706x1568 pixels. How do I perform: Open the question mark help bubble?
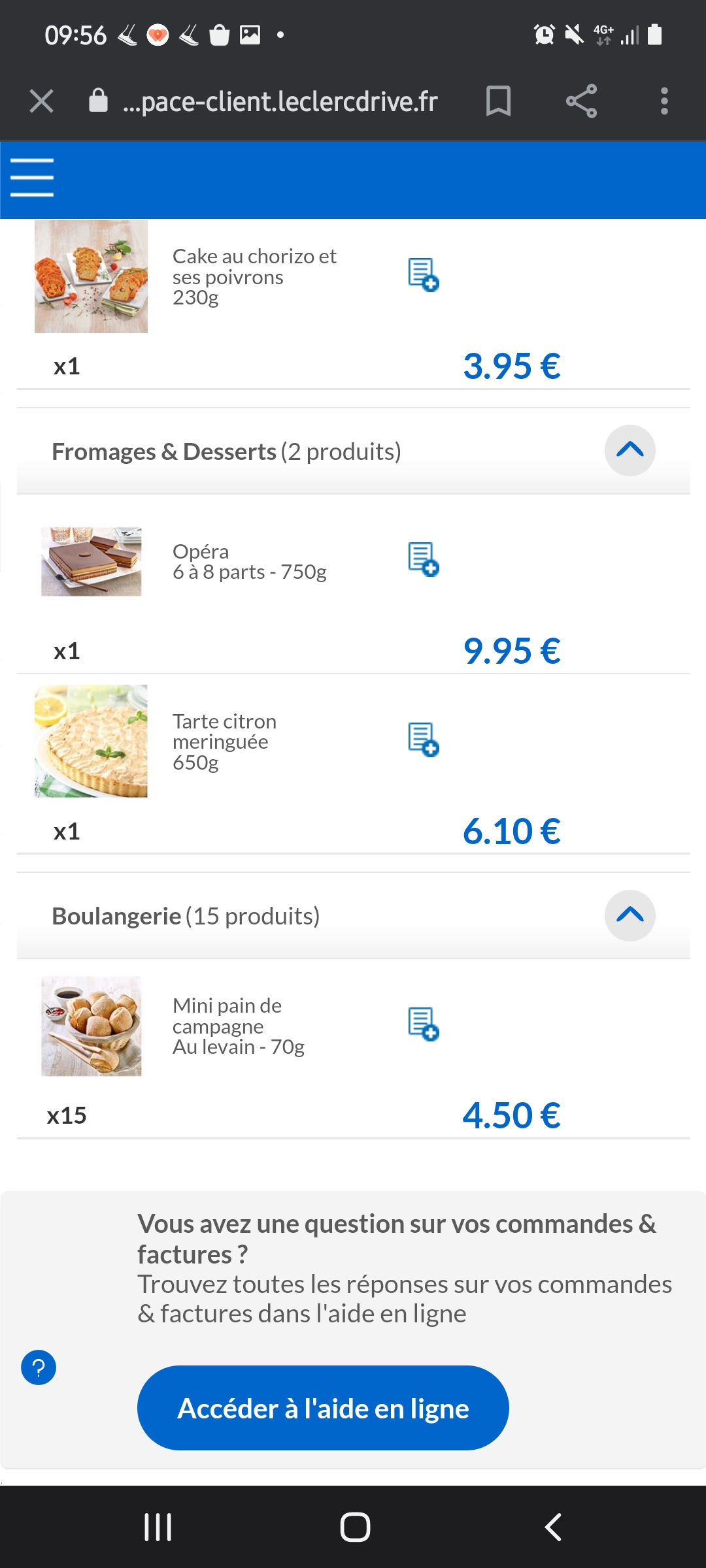pyautogui.click(x=39, y=1367)
